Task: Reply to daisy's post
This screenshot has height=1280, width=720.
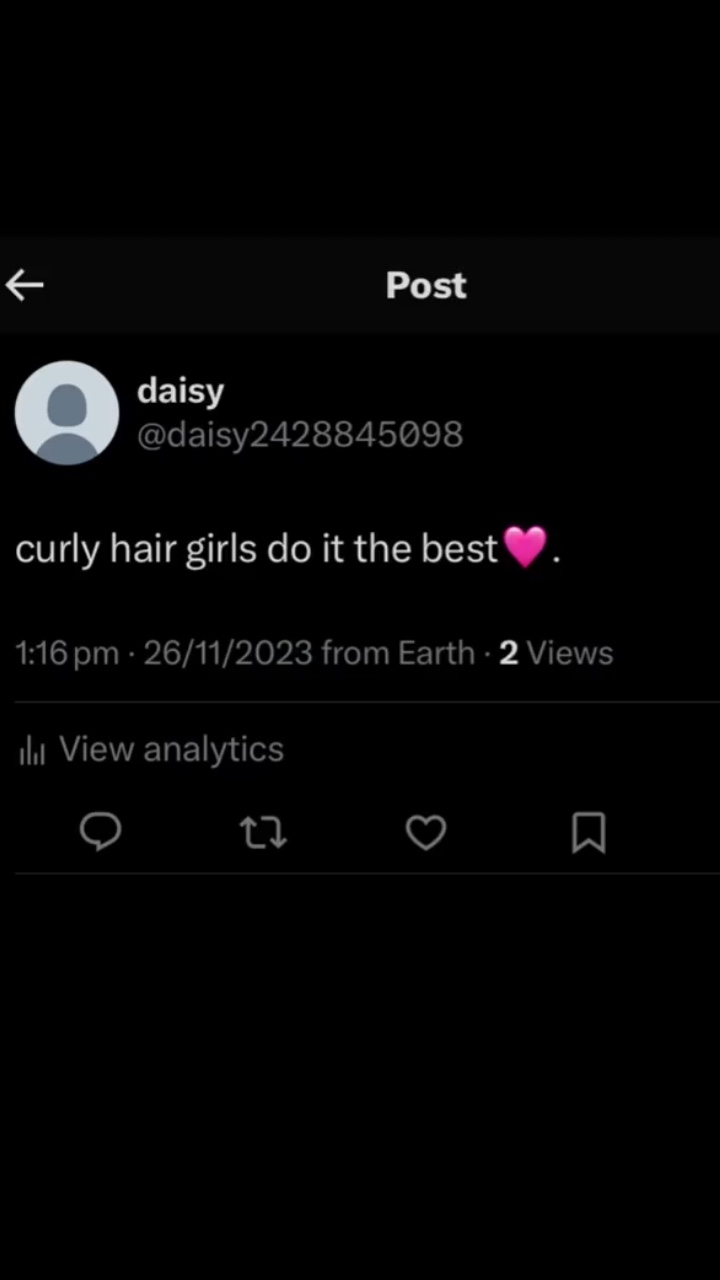Action: pos(100,832)
